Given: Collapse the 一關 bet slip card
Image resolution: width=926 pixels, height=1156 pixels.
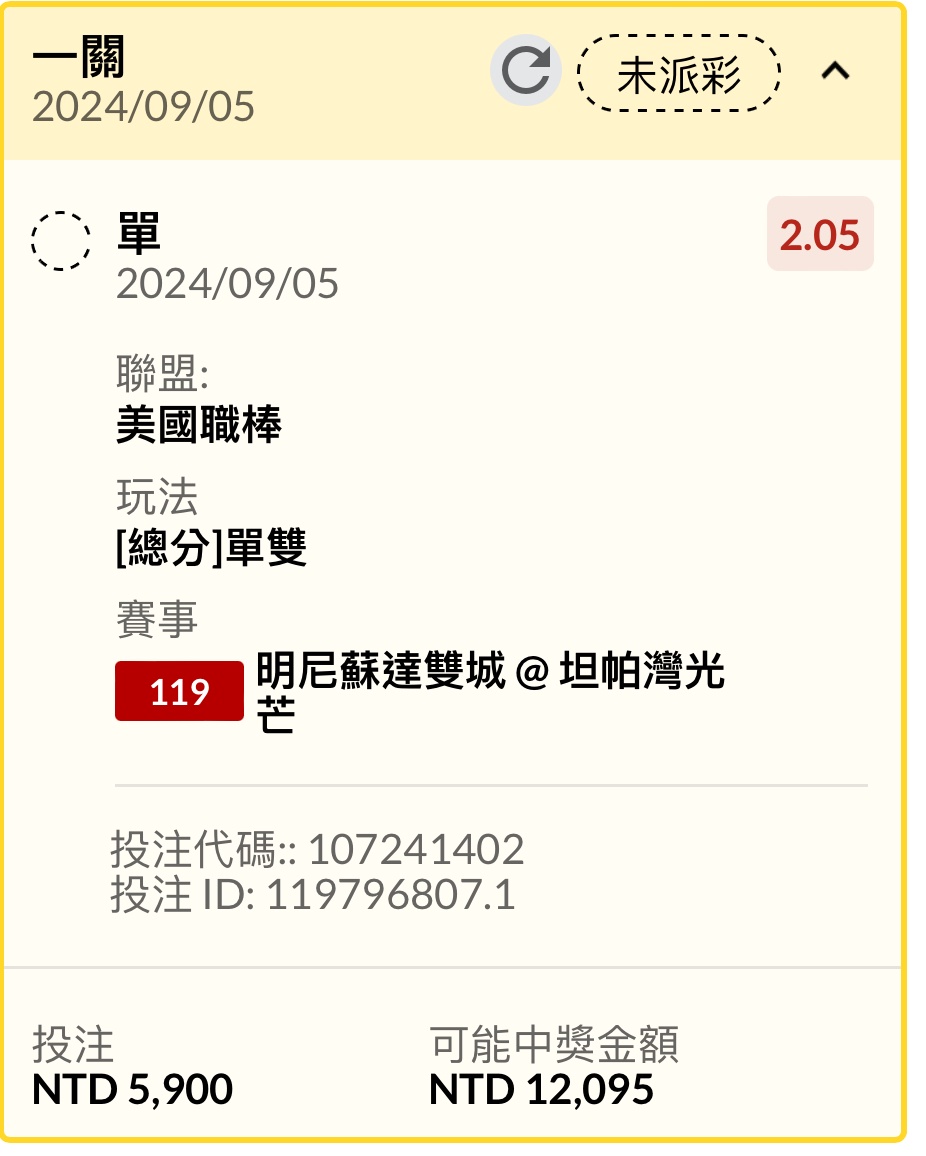Looking at the screenshot, I should [x=836, y=72].
